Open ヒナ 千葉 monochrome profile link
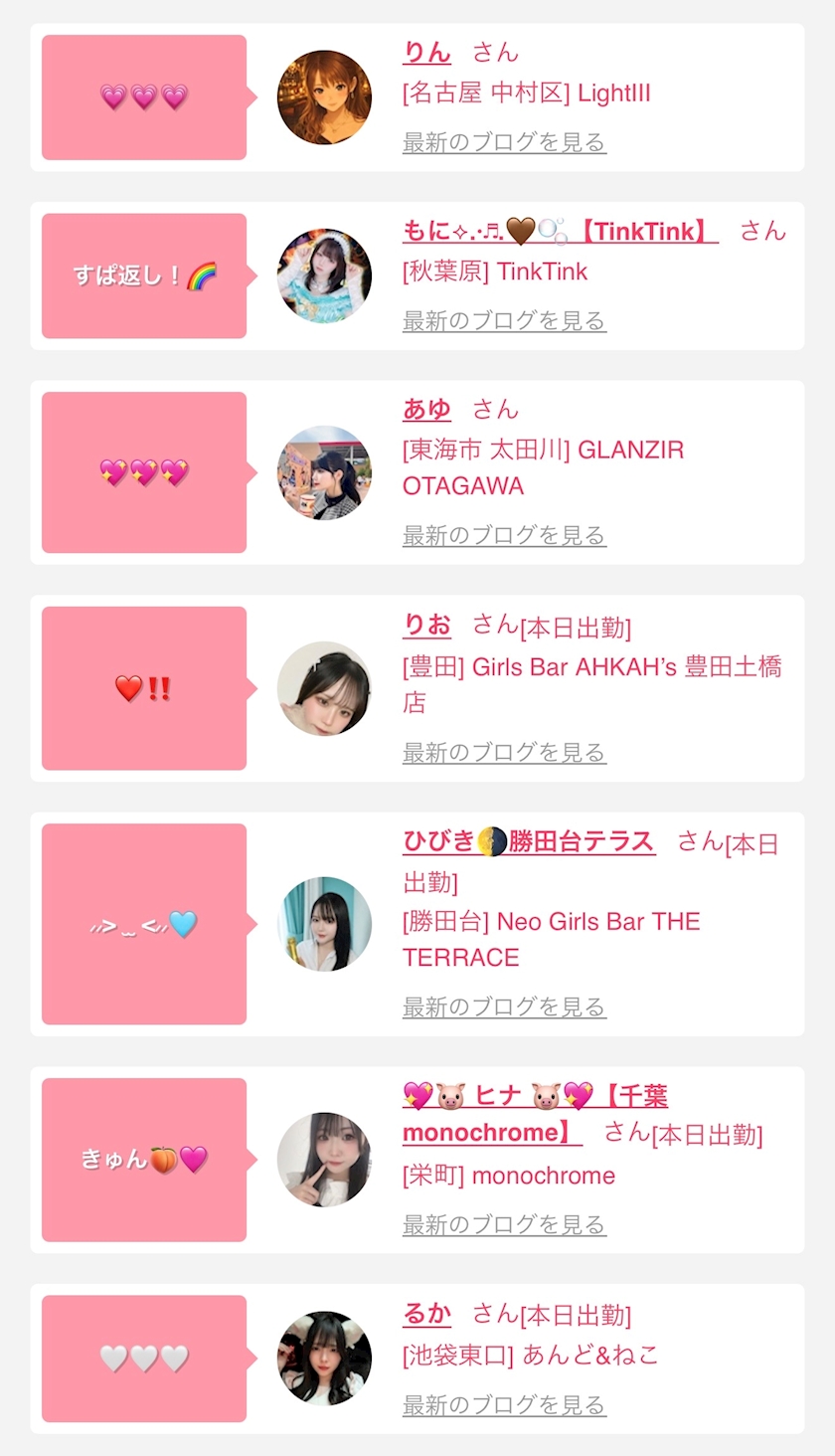 pyautogui.click(x=535, y=1114)
